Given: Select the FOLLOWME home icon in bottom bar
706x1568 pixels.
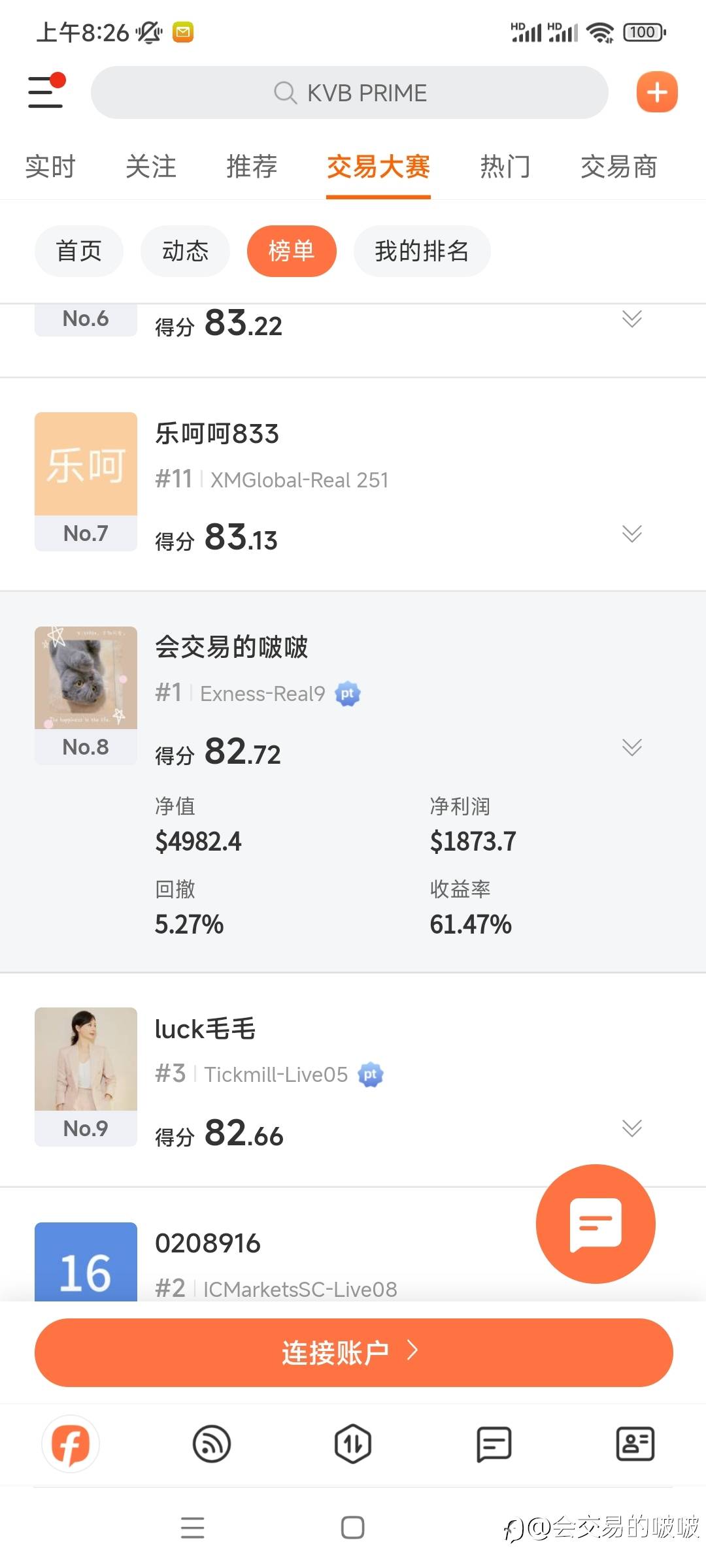Looking at the screenshot, I should click(x=72, y=1445).
